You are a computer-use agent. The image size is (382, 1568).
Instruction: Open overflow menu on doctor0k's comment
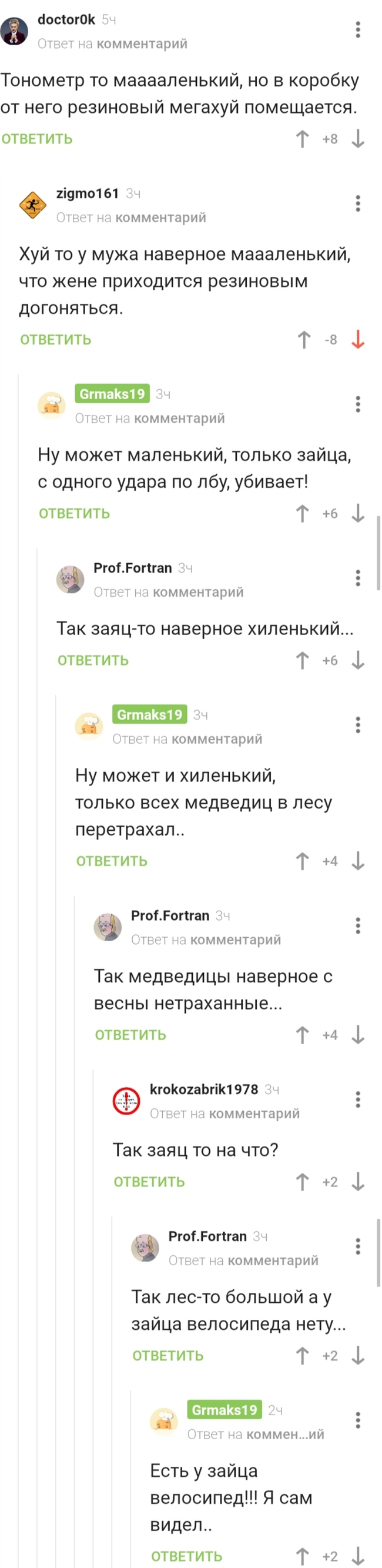(x=358, y=29)
